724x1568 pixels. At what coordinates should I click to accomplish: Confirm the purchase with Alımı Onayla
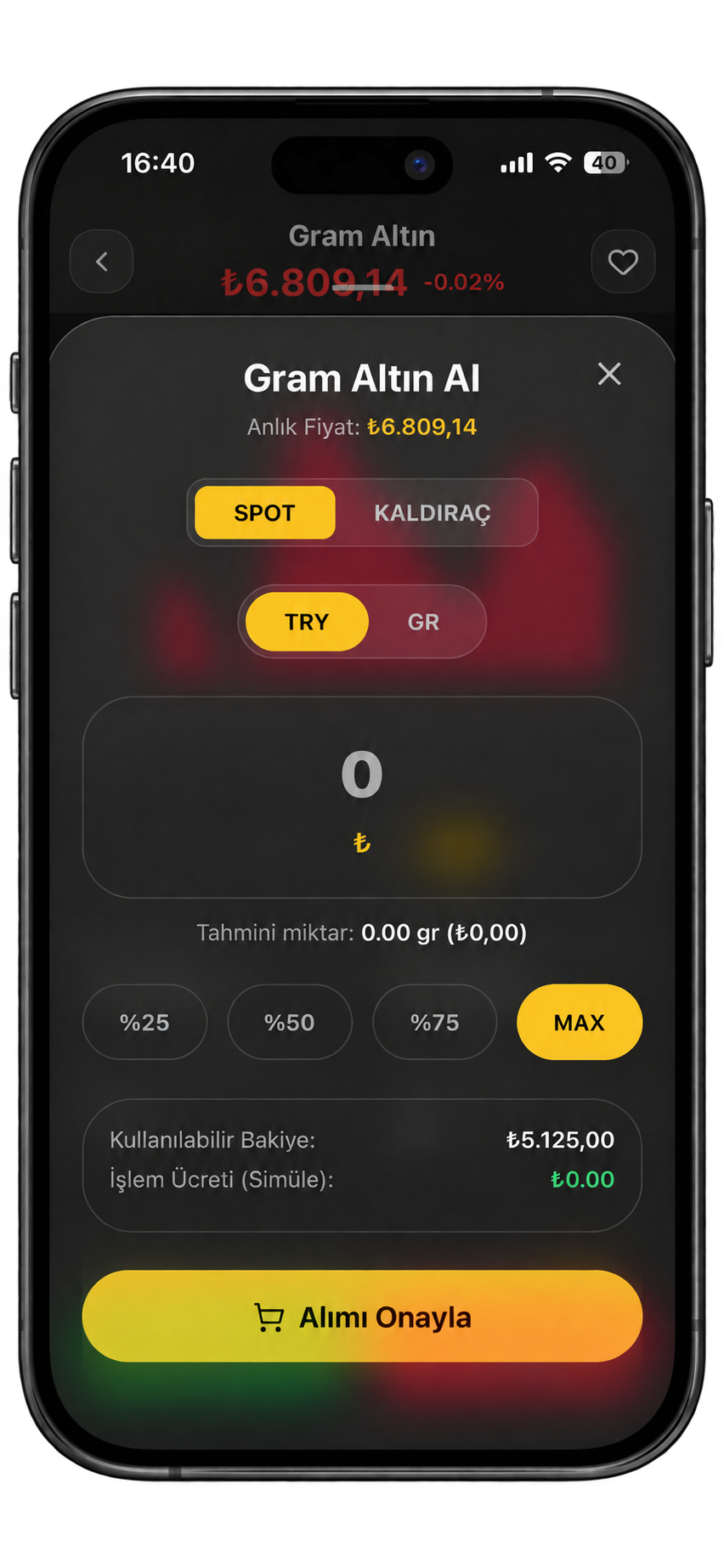point(362,1317)
